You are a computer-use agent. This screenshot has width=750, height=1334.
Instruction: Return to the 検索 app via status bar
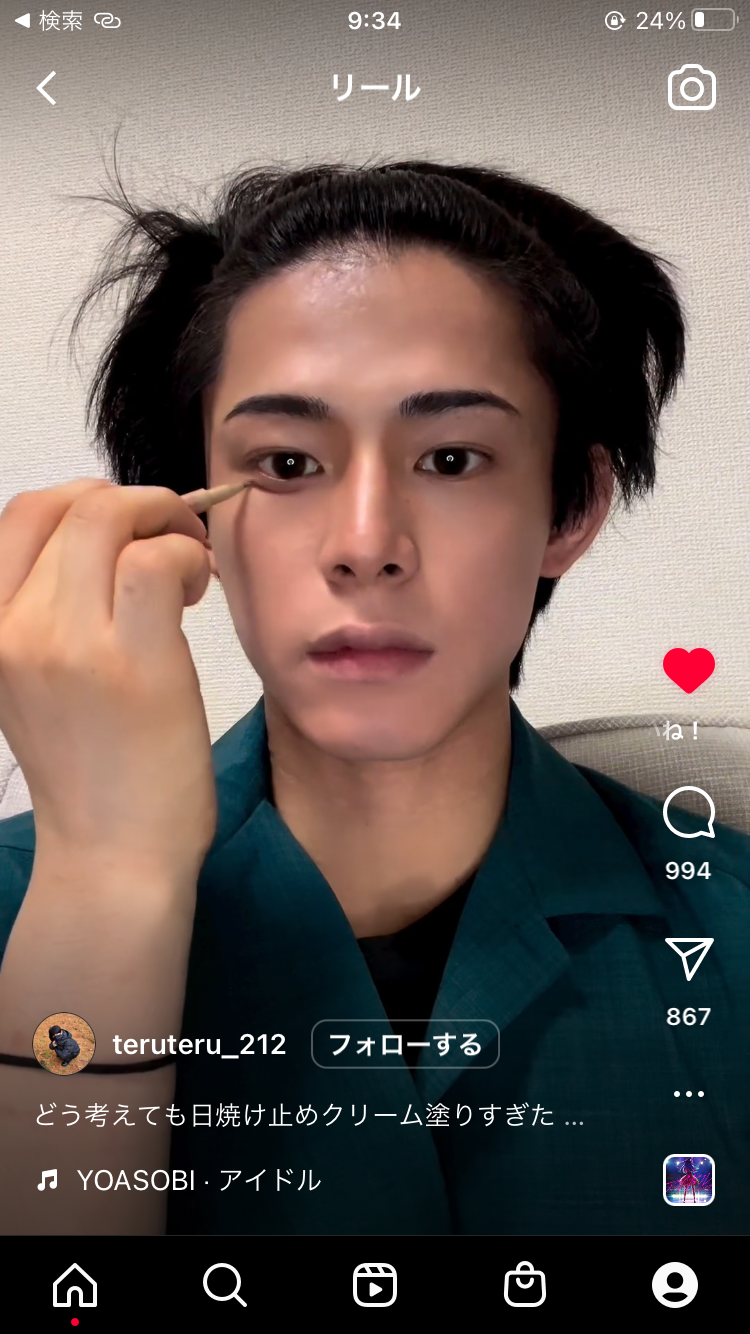51,20
